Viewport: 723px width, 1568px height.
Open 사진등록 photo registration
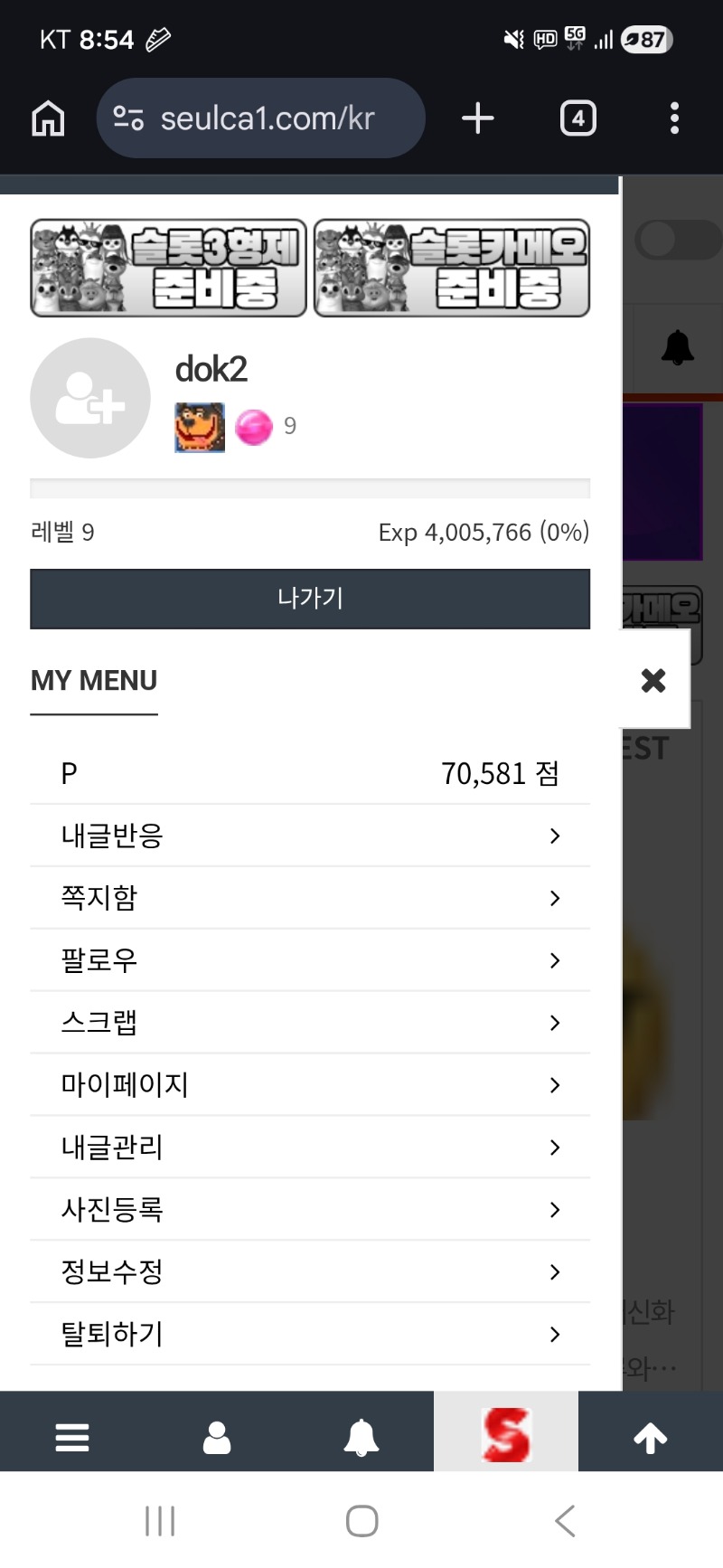tap(310, 1210)
